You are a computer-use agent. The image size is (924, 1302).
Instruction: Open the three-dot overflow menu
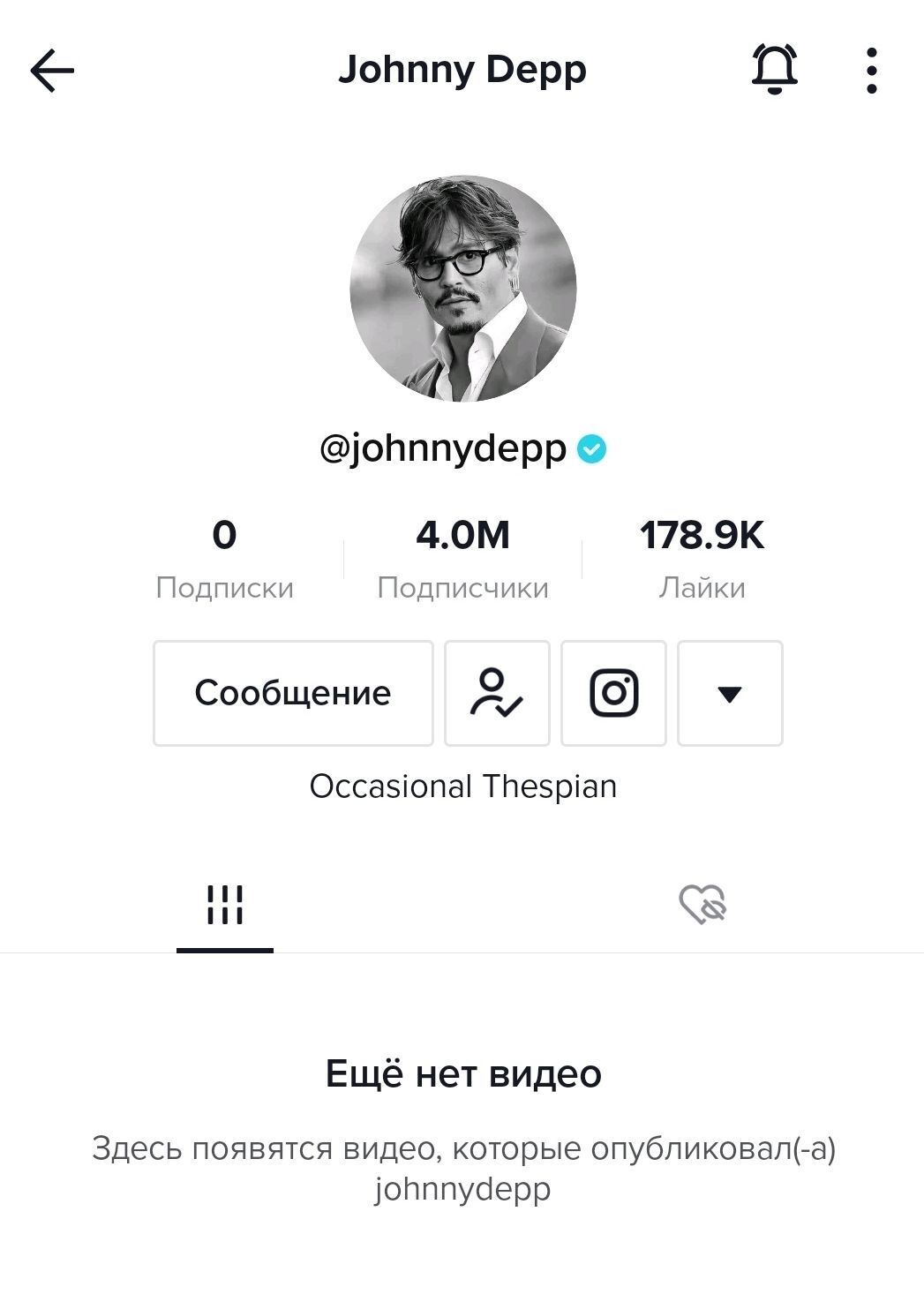[871, 71]
